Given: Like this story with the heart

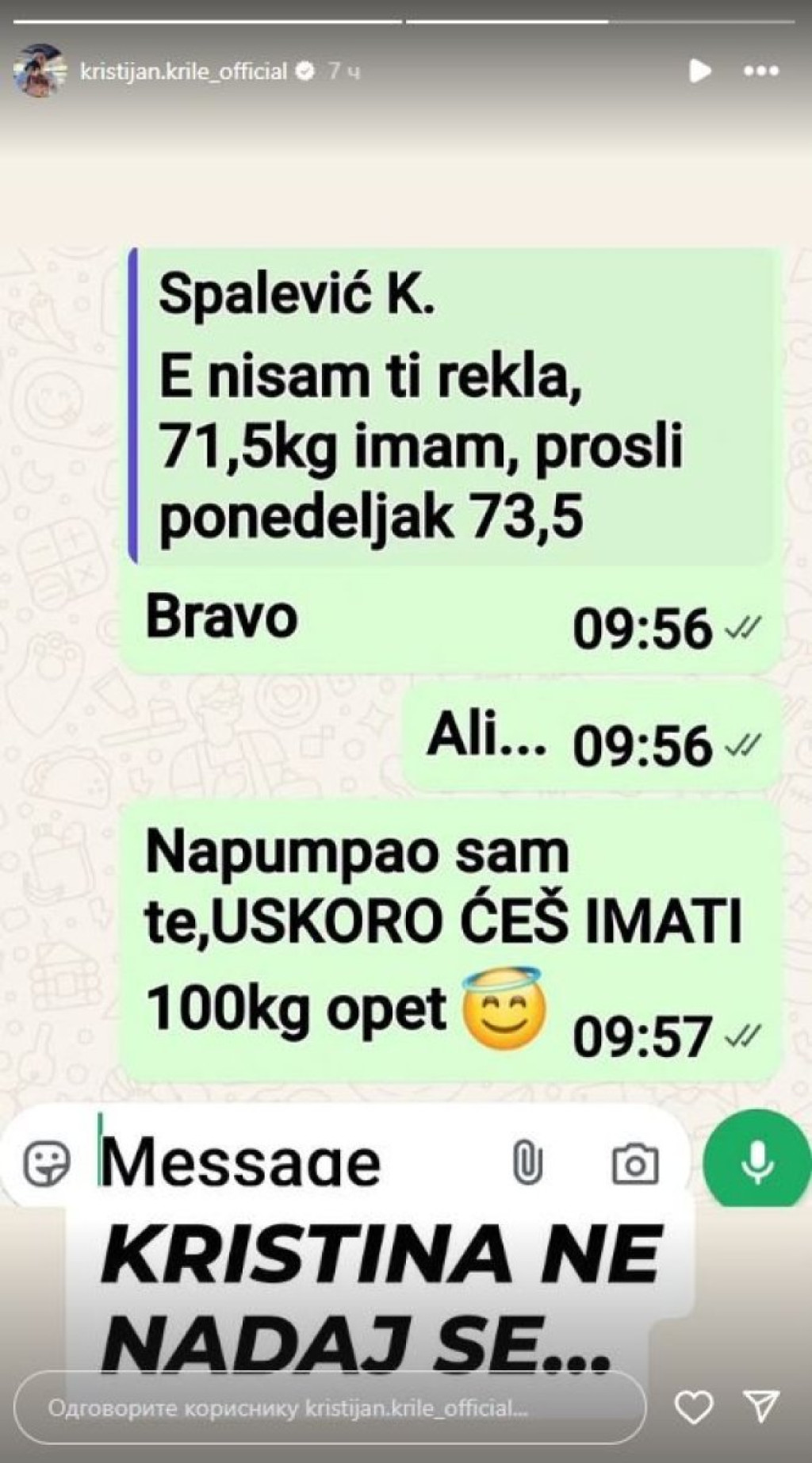Looking at the screenshot, I should point(693,1407).
